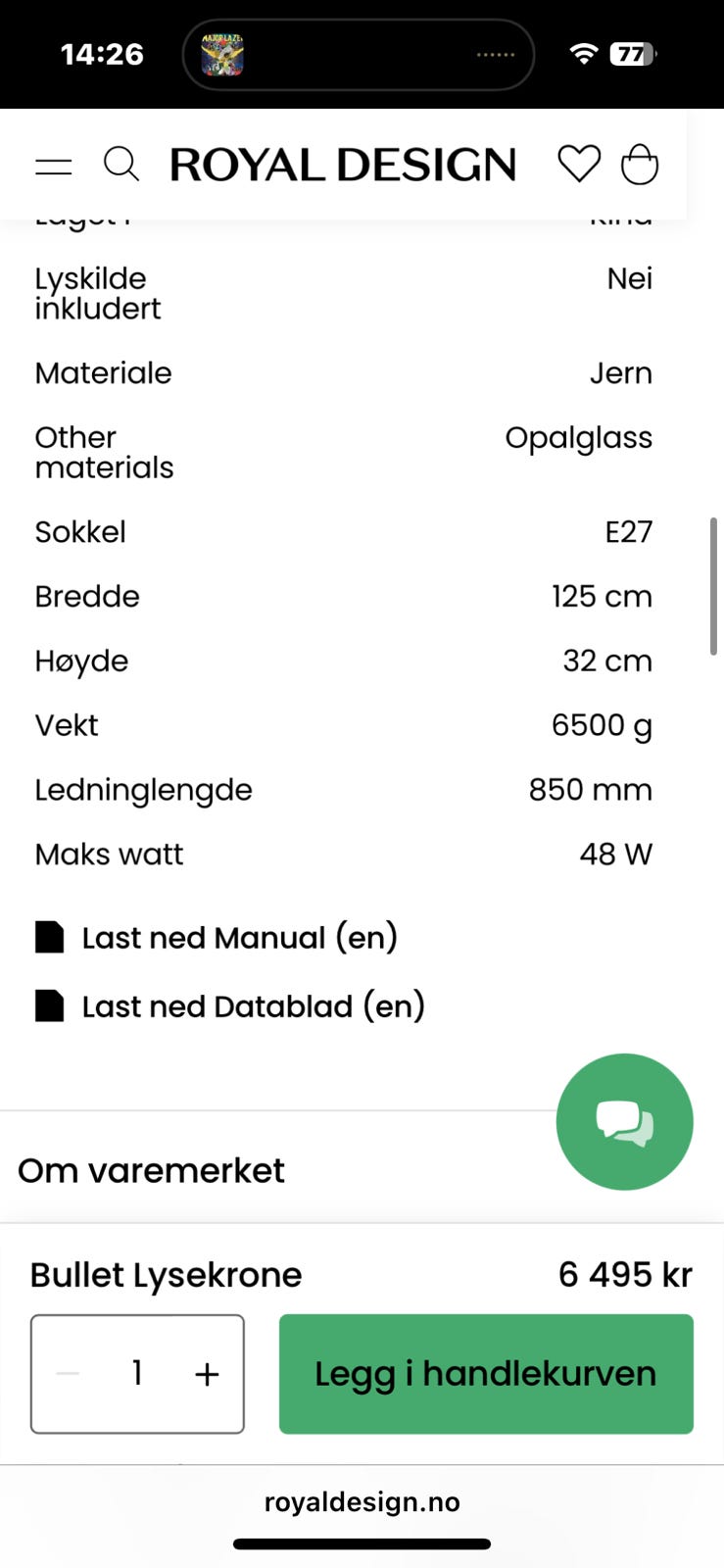
Task: Tap the royaldesign.no address bar
Action: [x=362, y=1502]
